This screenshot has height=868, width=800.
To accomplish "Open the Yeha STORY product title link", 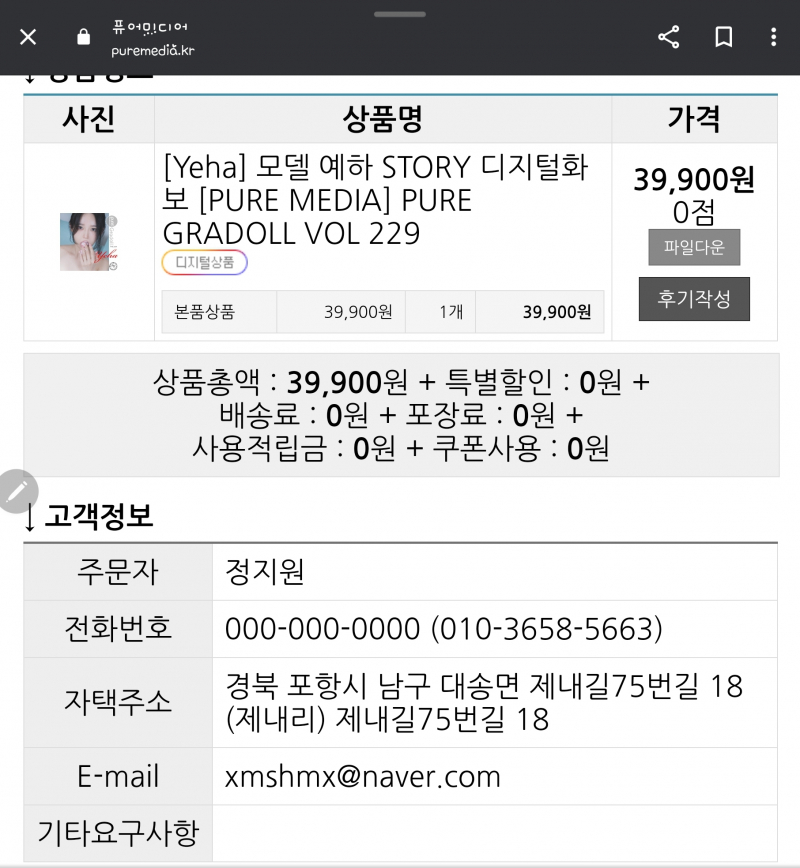I will tap(376, 199).
